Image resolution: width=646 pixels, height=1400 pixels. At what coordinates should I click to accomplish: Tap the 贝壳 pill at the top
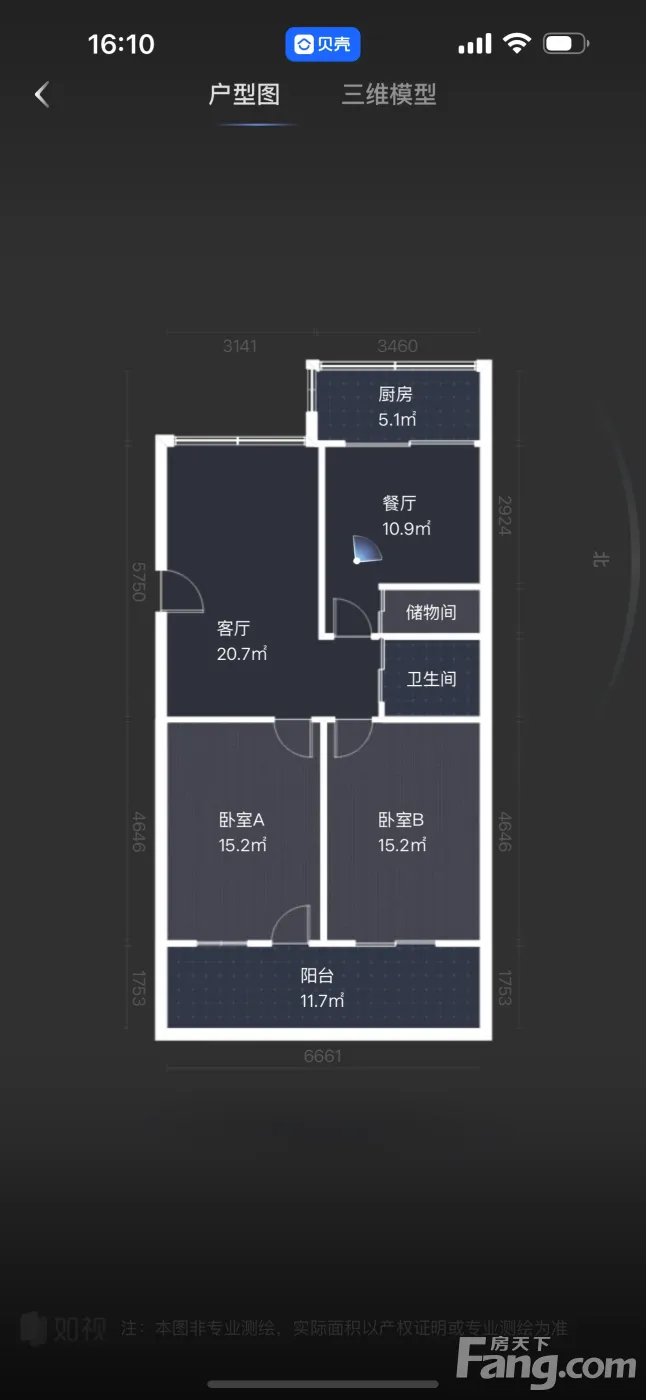[323, 44]
